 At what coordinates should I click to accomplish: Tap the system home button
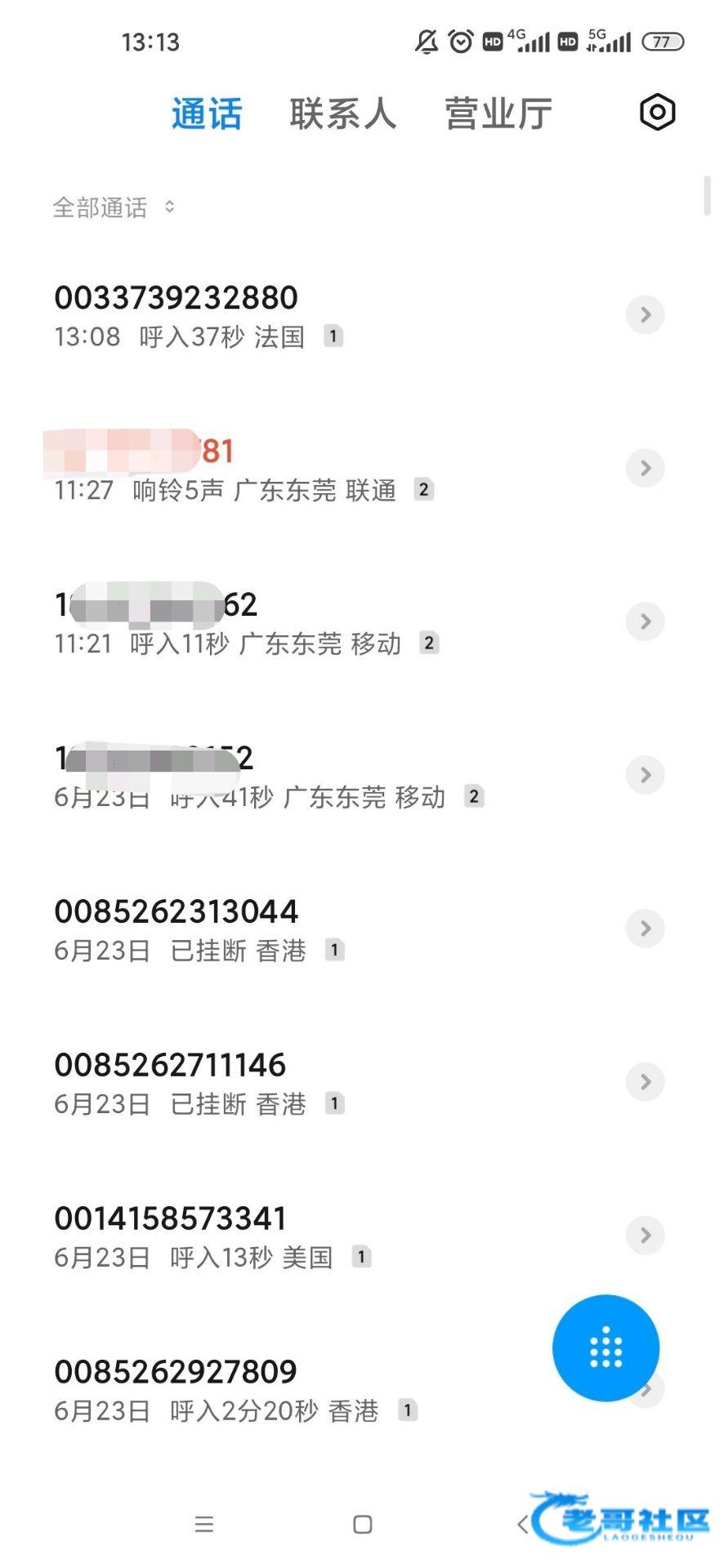pyautogui.click(x=362, y=1524)
